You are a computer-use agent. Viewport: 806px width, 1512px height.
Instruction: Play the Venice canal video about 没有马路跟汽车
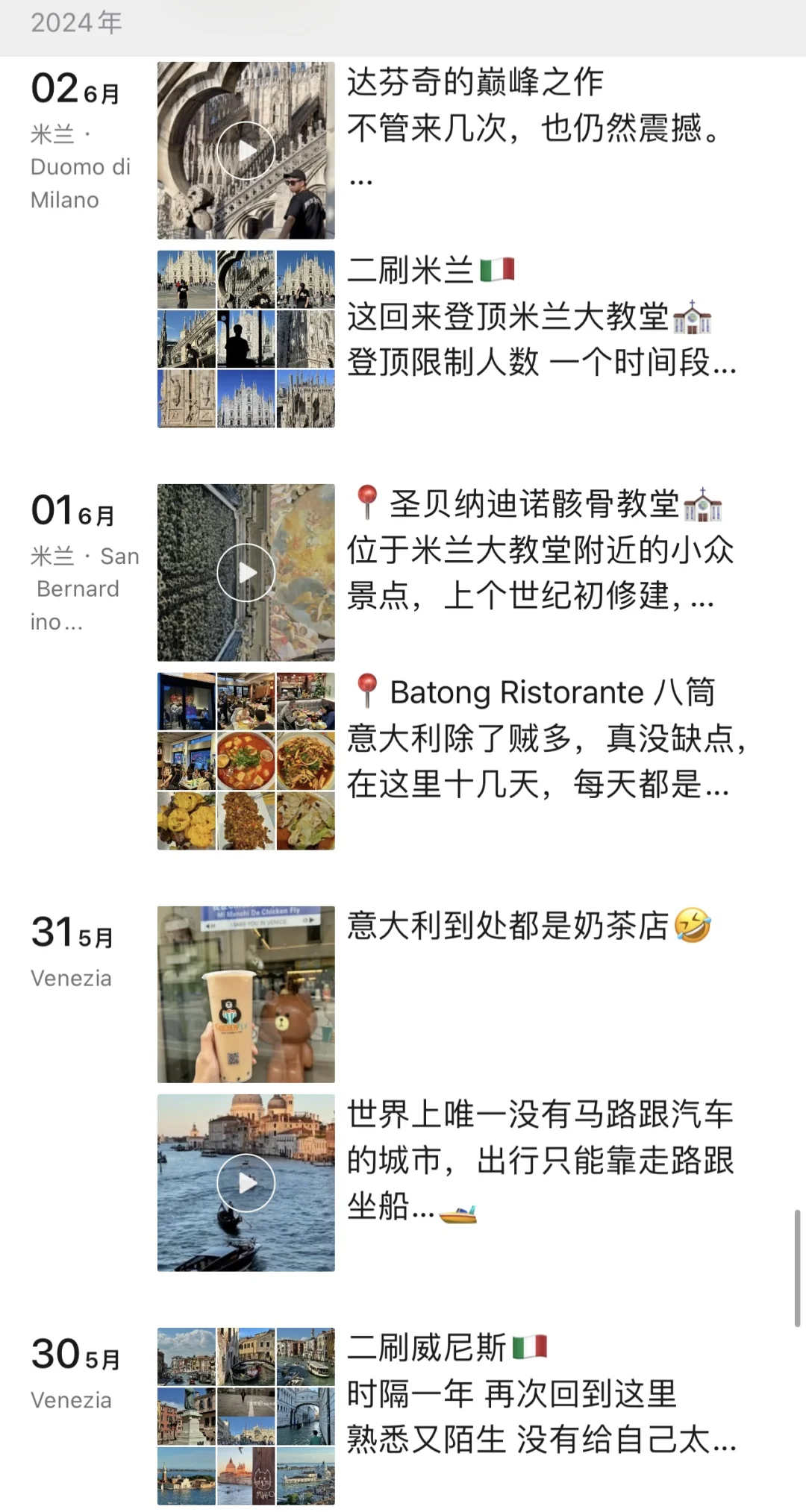pyautogui.click(x=246, y=1182)
